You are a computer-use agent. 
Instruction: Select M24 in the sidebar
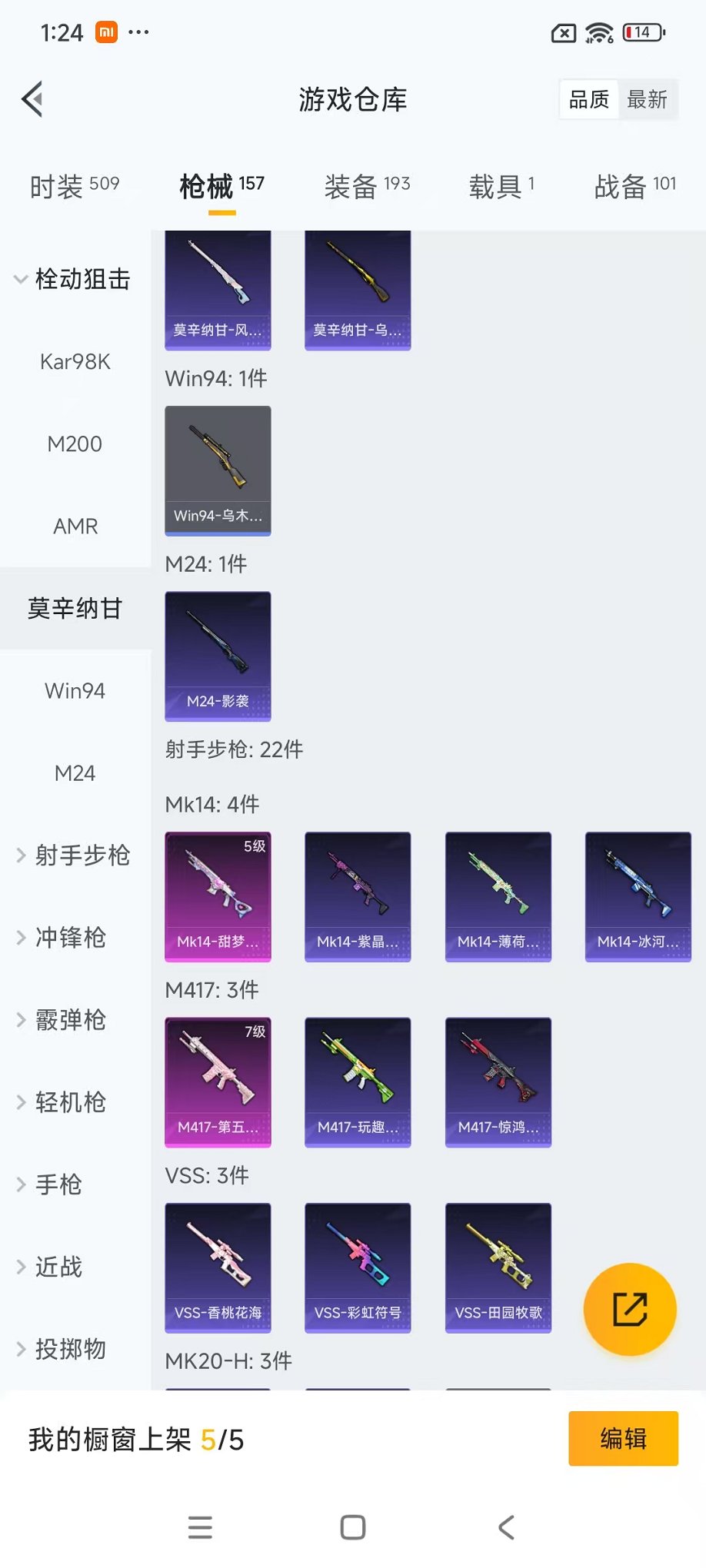click(x=75, y=773)
